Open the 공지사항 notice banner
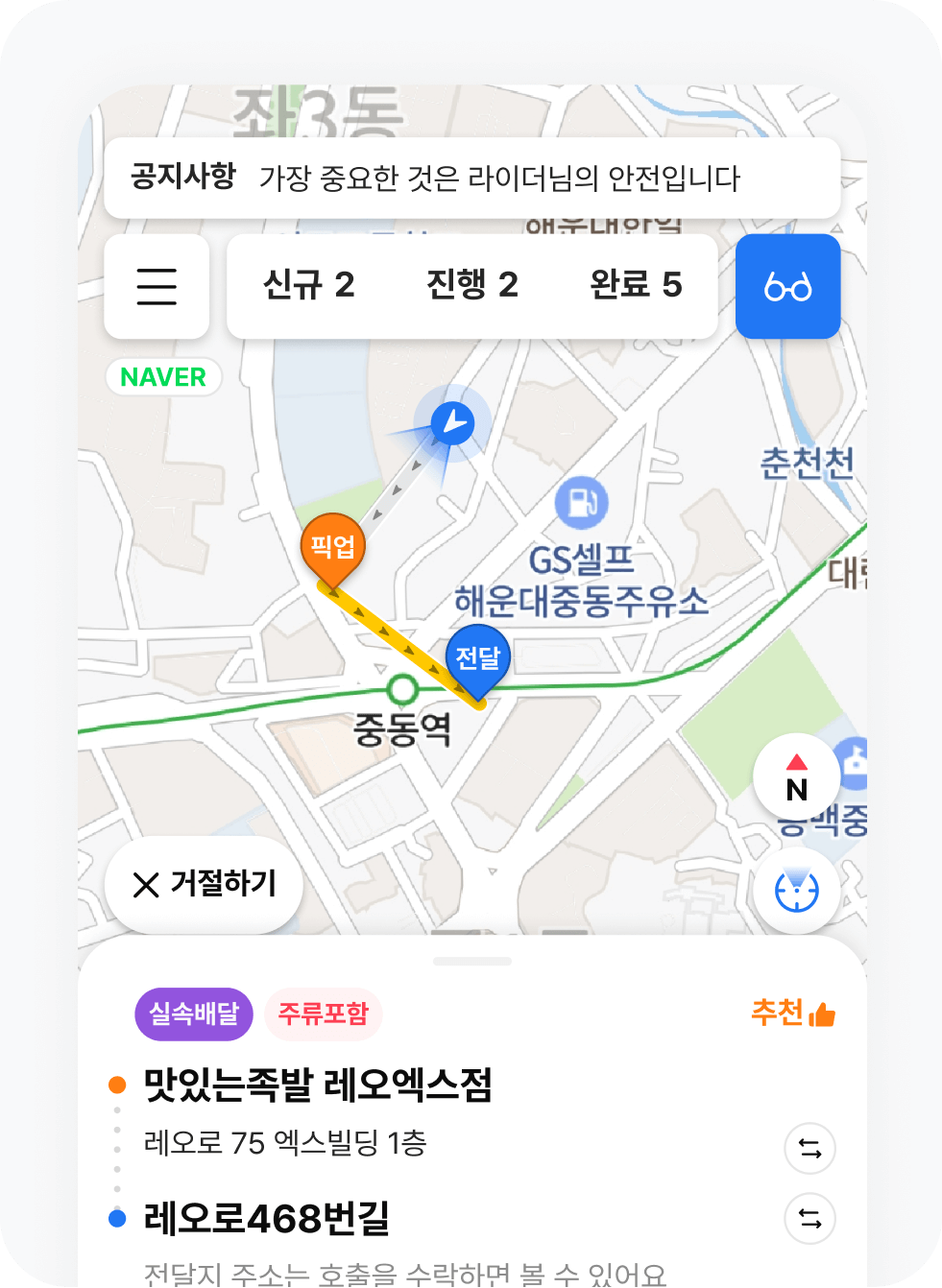The width and height of the screenshot is (942, 1288). (x=471, y=179)
